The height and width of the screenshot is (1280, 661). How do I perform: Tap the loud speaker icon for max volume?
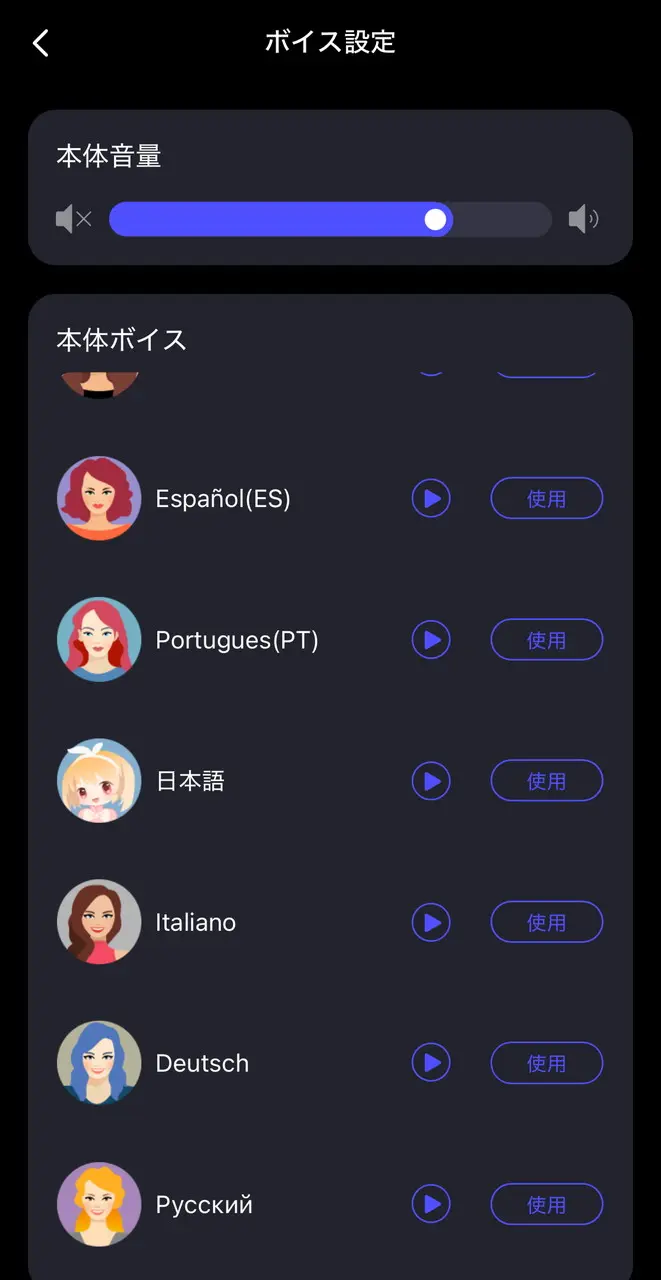[583, 219]
